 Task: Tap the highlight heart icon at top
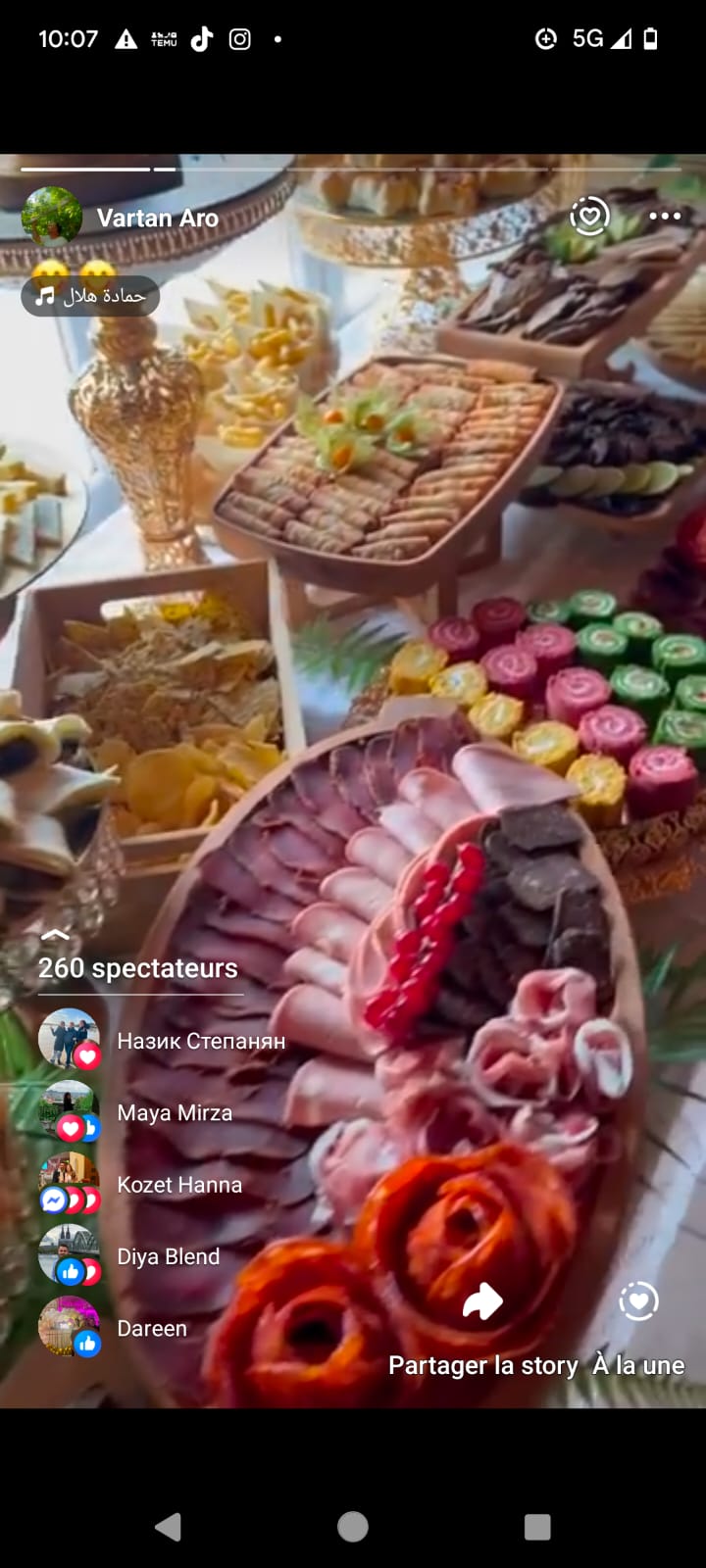coord(589,216)
